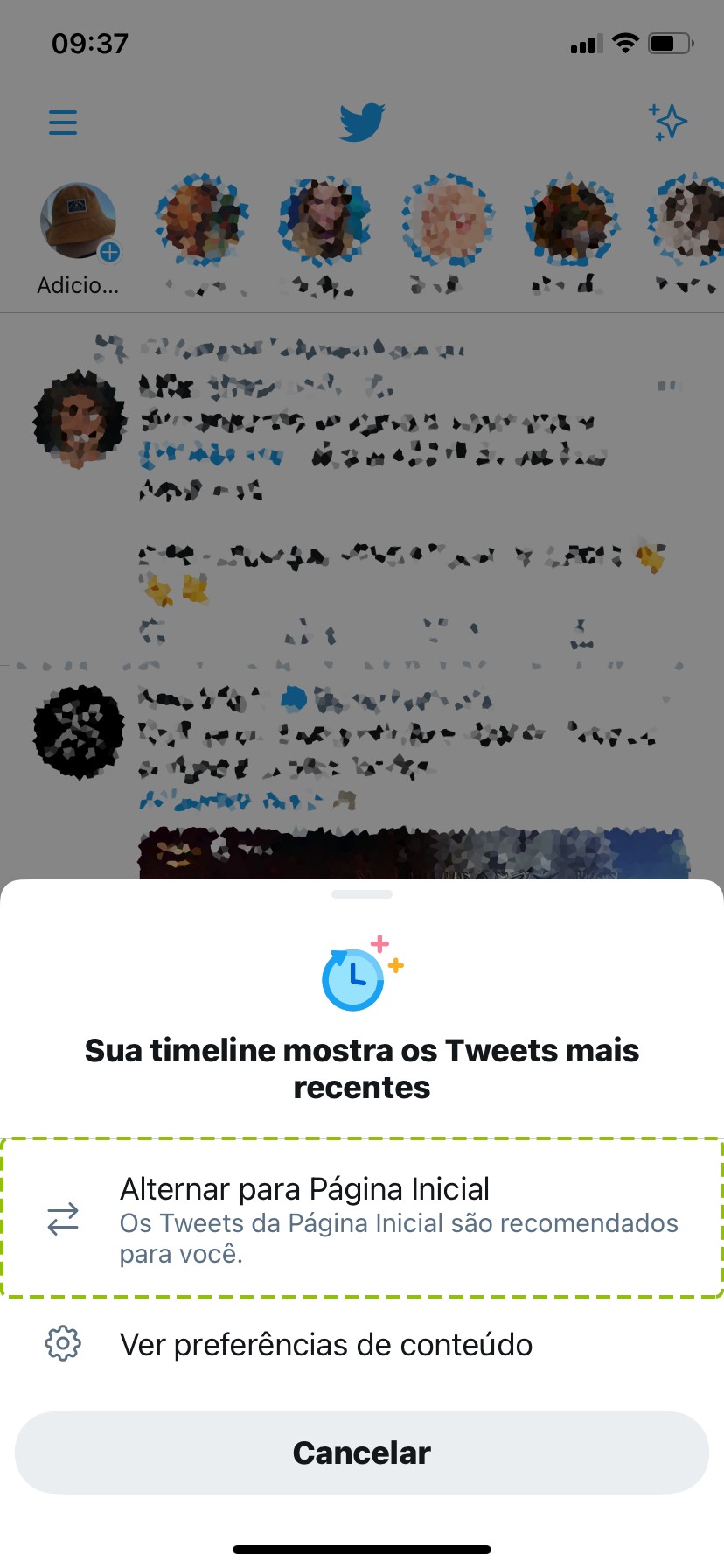Image resolution: width=724 pixels, height=1568 pixels.
Task: Select Alternar para Página Inicial option
Action: [x=362, y=1218]
